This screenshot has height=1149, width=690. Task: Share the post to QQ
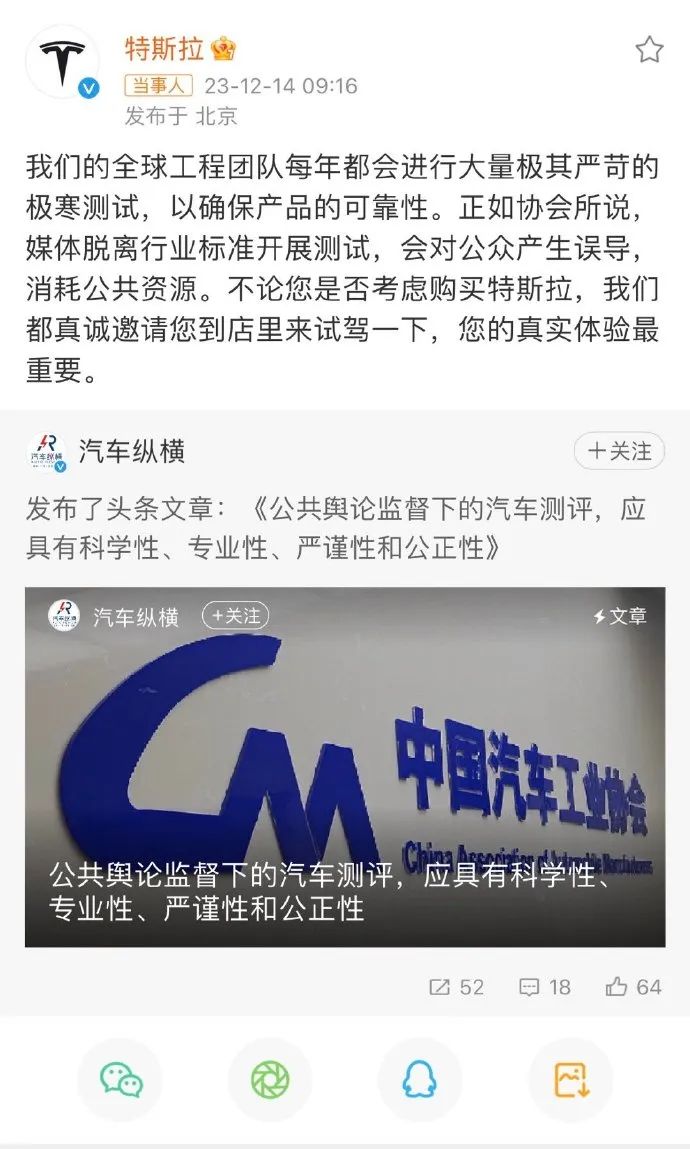[419, 1080]
